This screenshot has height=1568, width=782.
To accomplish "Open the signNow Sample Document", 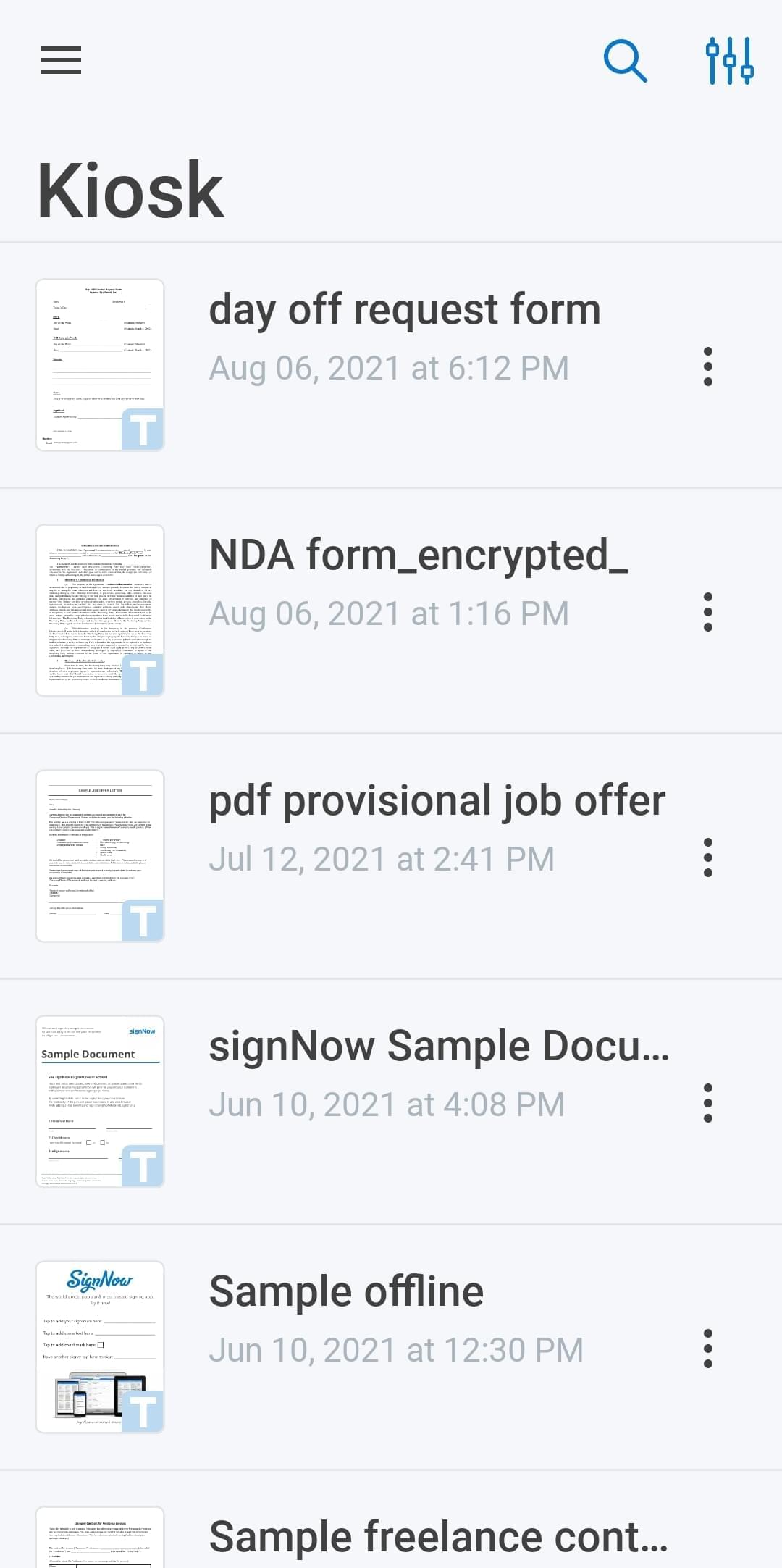I will pos(439,1047).
